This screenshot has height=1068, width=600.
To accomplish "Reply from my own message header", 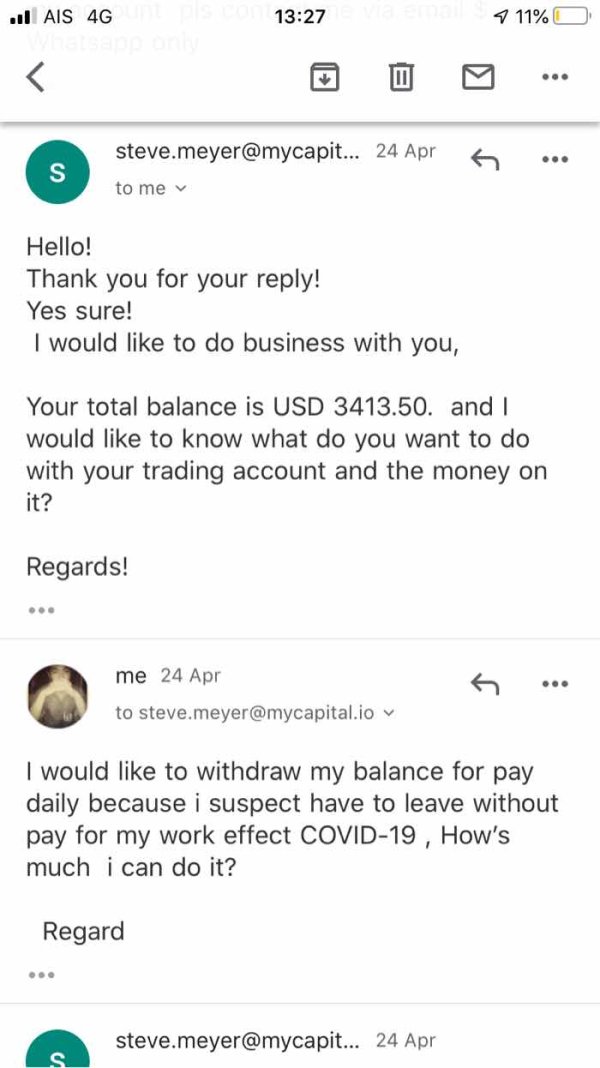I will point(486,684).
